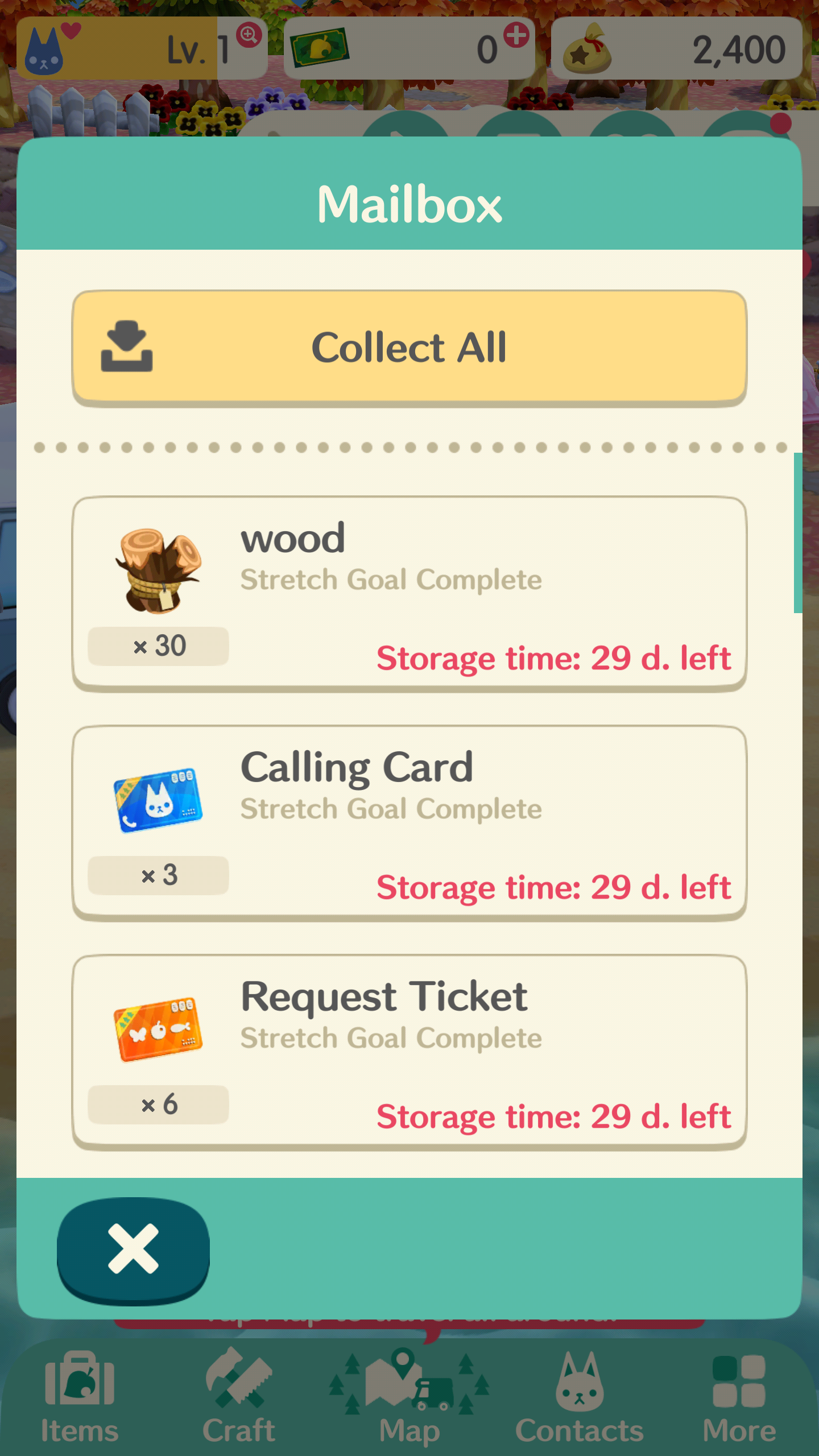This screenshot has width=819, height=1456.
Task: Close the Mailbox dialog
Action: (x=133, y=1250)
